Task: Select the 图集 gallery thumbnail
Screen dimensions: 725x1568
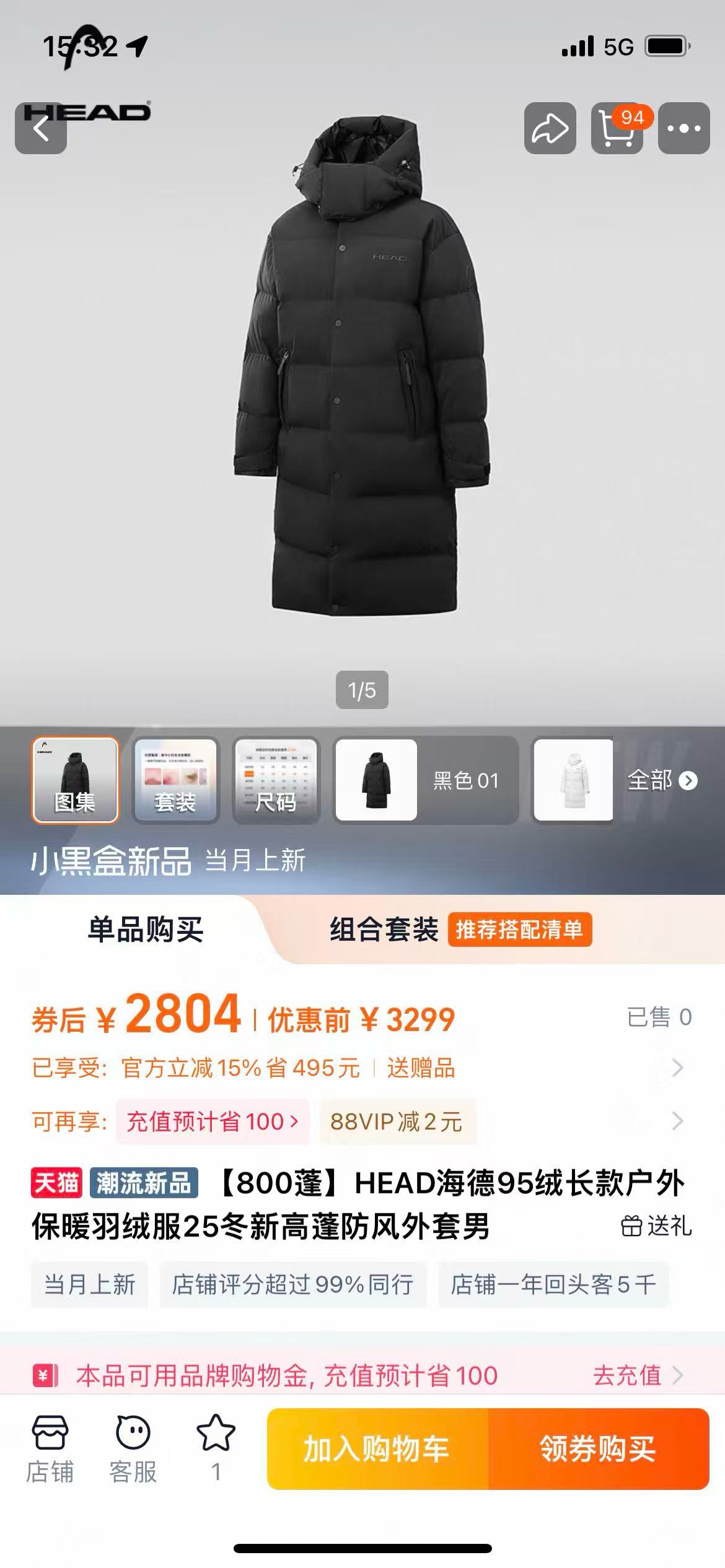Action: click(x=75, y=780)
